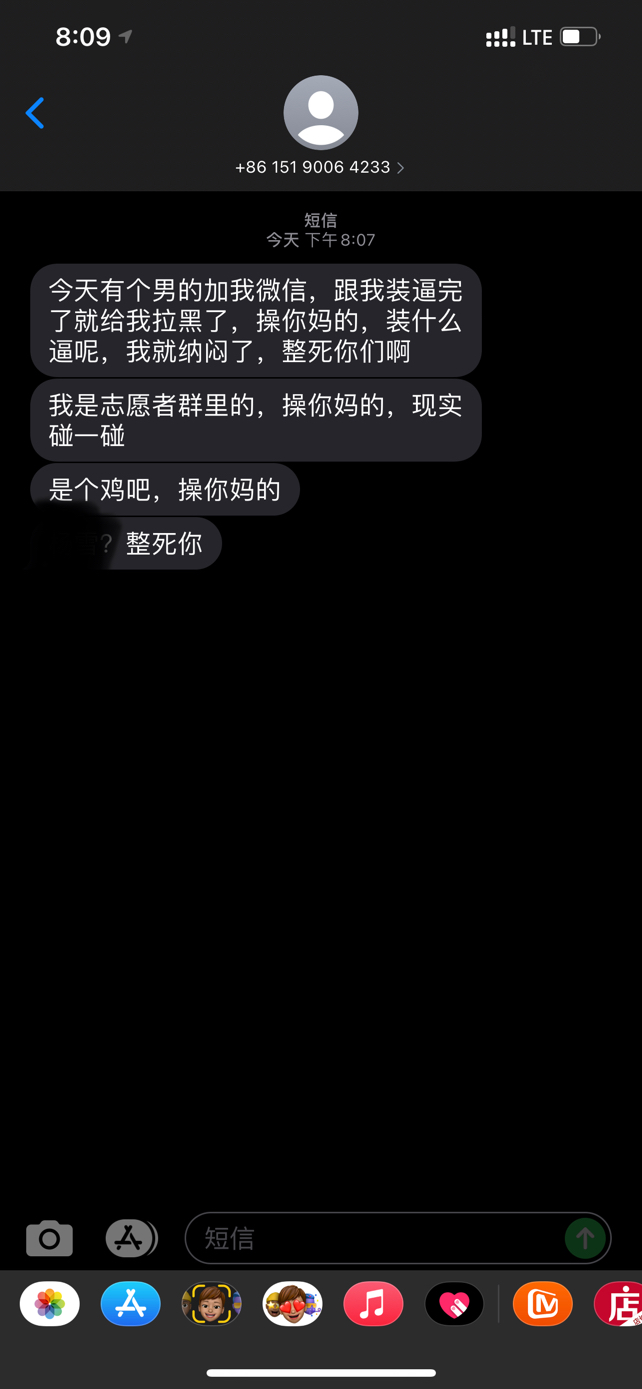This screenshot has width=642, height=1389.
Task: Focus the 短信 text input field
Action: pyautogui.click(x=375, y=1238)
